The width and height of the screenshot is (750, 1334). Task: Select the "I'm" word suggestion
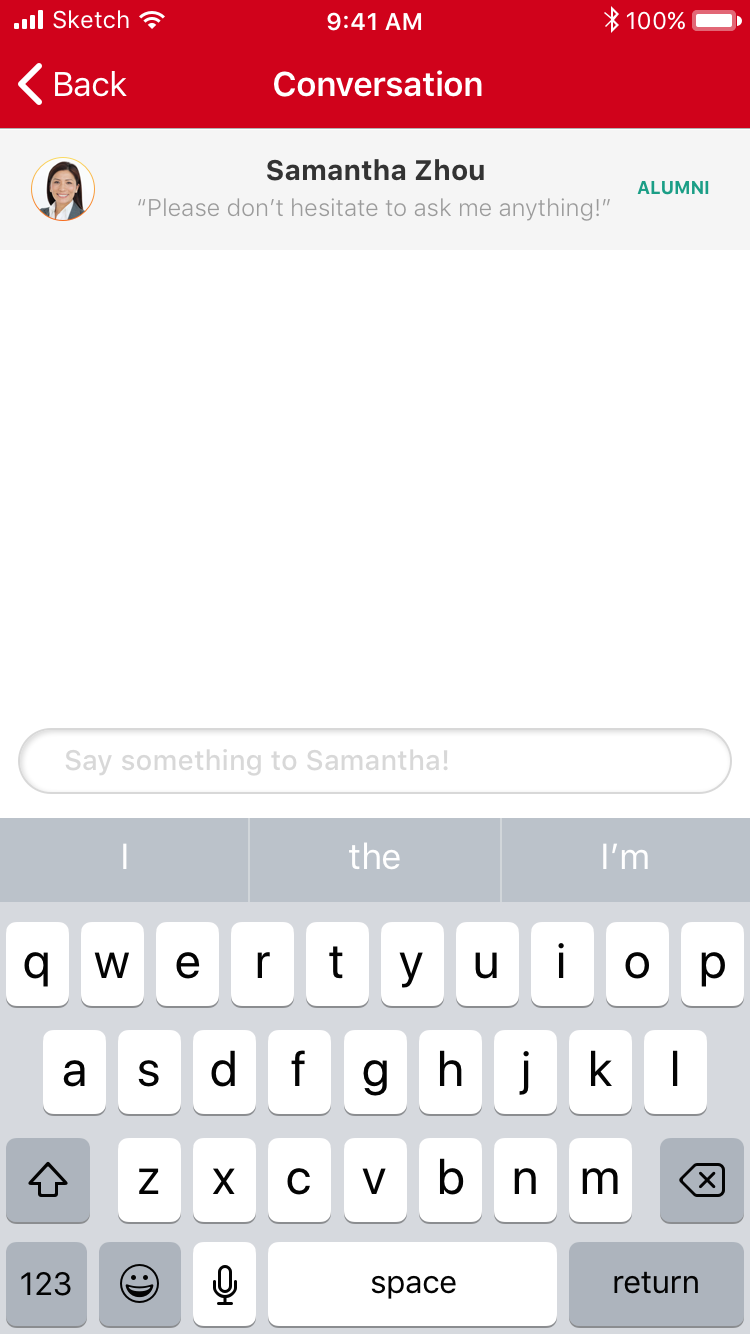[626, 857]
